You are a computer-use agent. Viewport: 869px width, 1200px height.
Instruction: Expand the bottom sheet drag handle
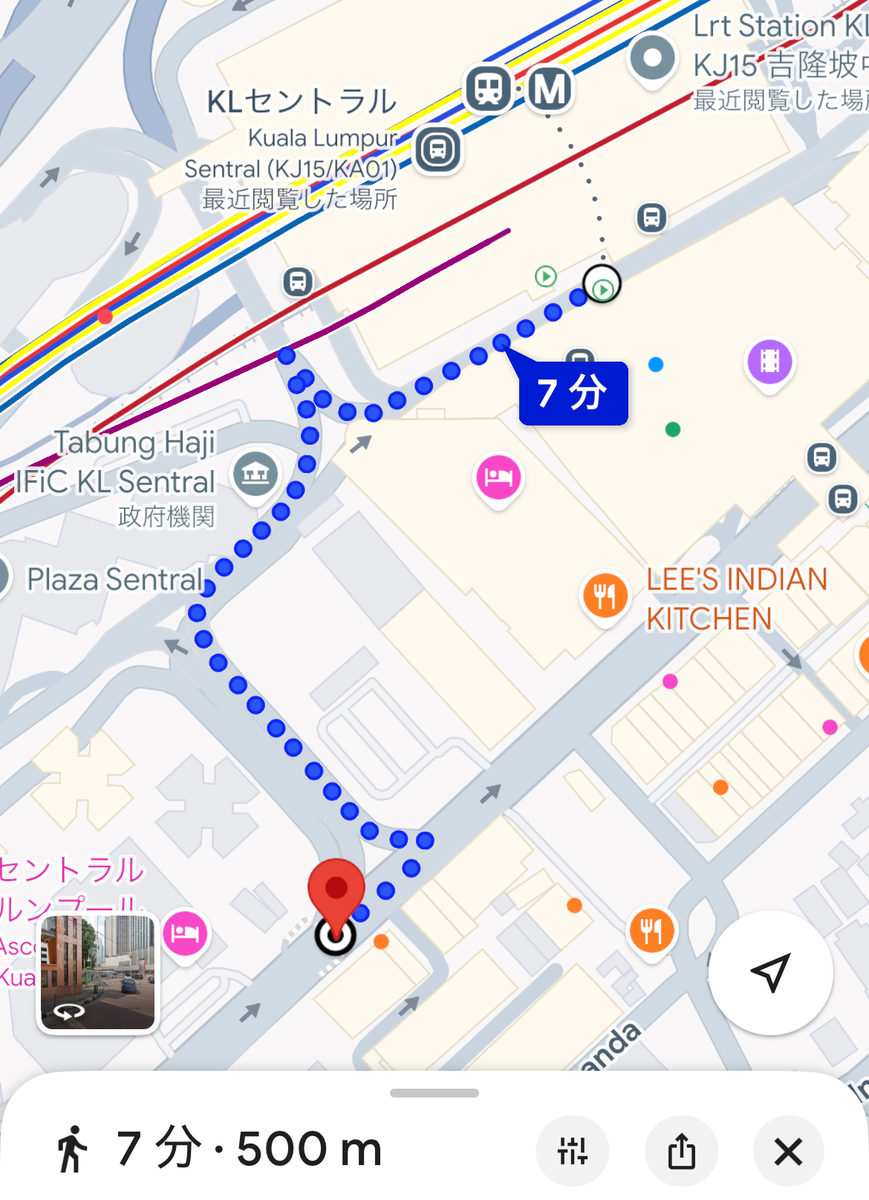pos(434,1093)
